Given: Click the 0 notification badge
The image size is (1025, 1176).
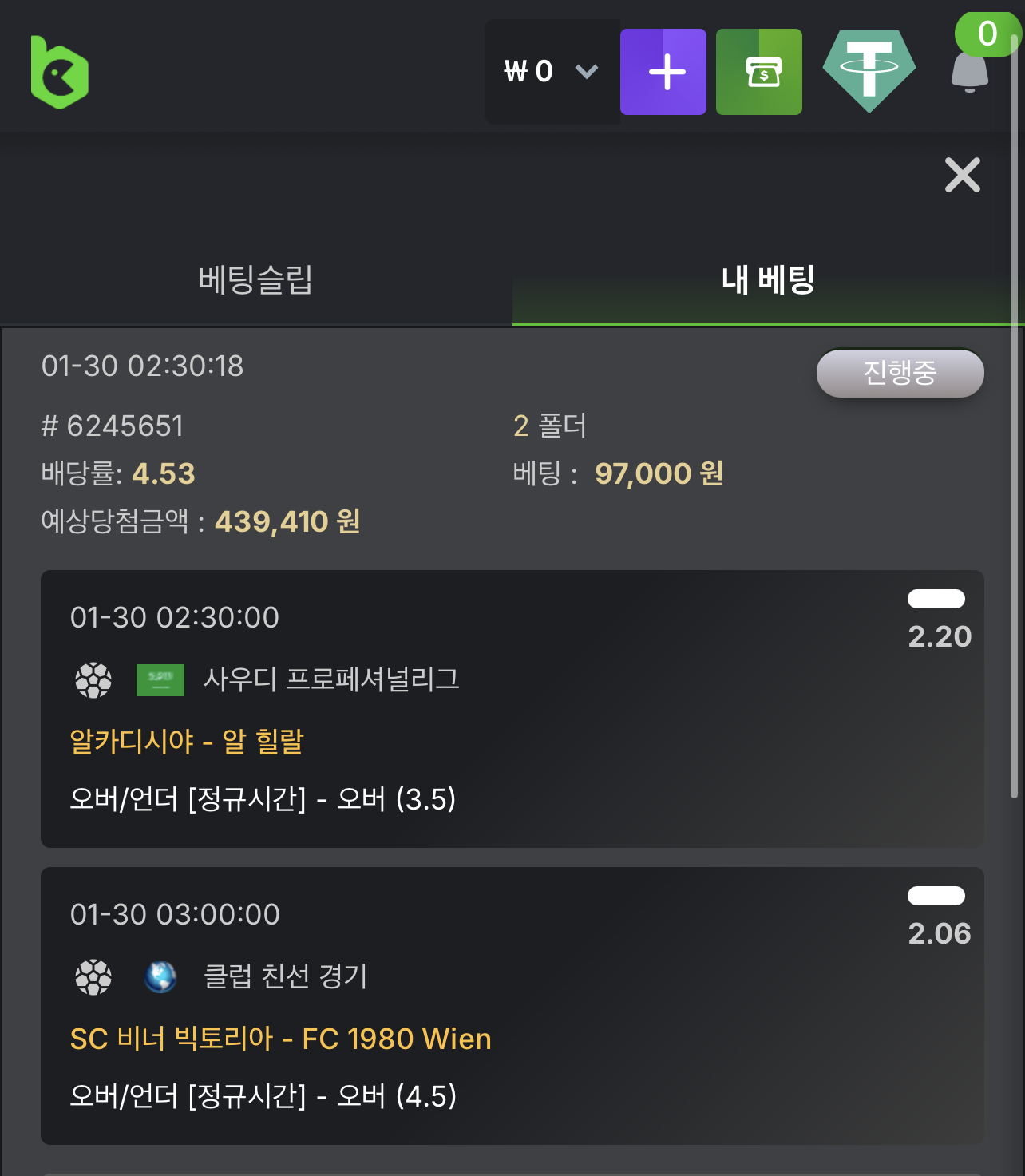Looking at the screenshot, I should click(986, 34).
